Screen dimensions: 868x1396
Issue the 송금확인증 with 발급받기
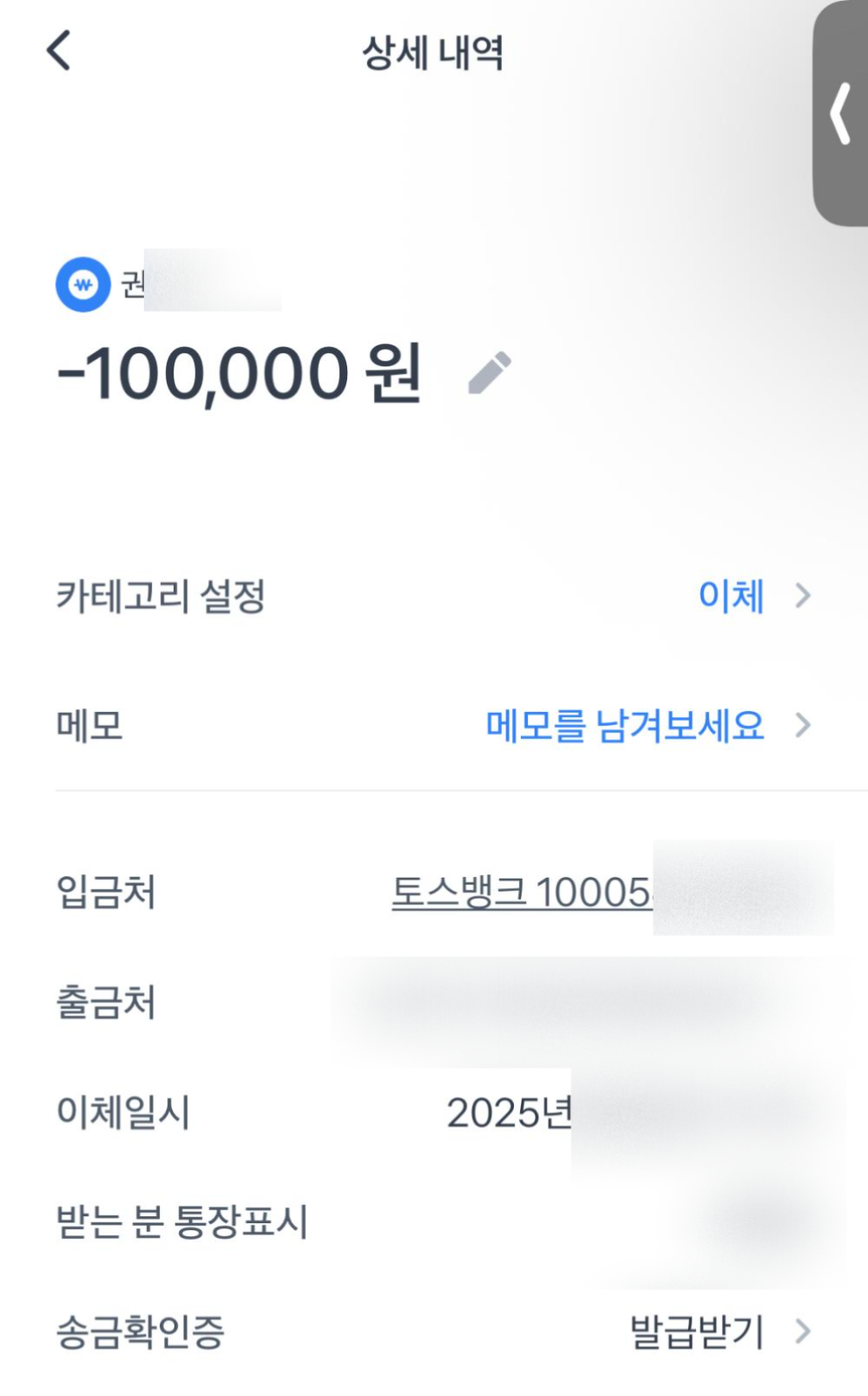(x=697, y=1332)
